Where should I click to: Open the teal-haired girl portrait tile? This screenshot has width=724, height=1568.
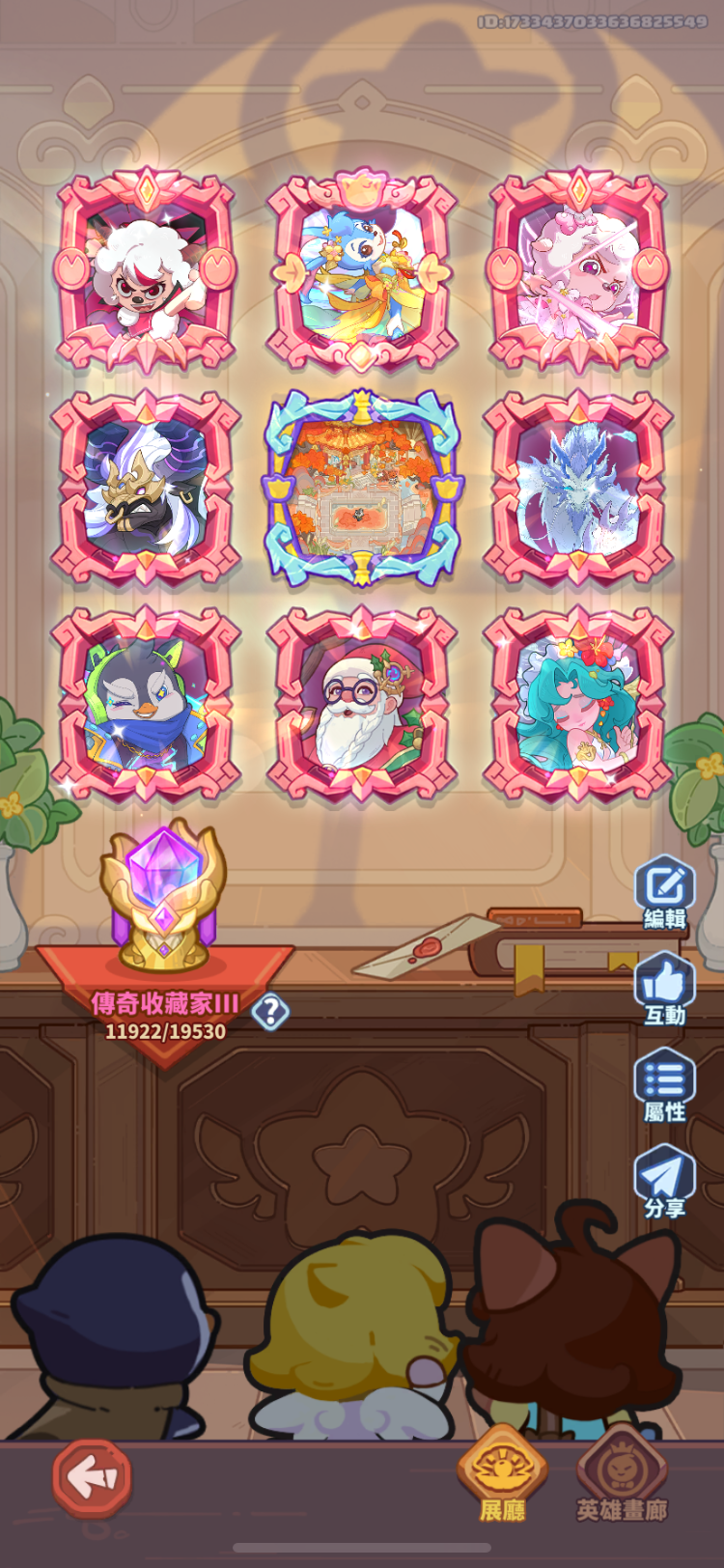pyautogui.click(x=578, y=705)
